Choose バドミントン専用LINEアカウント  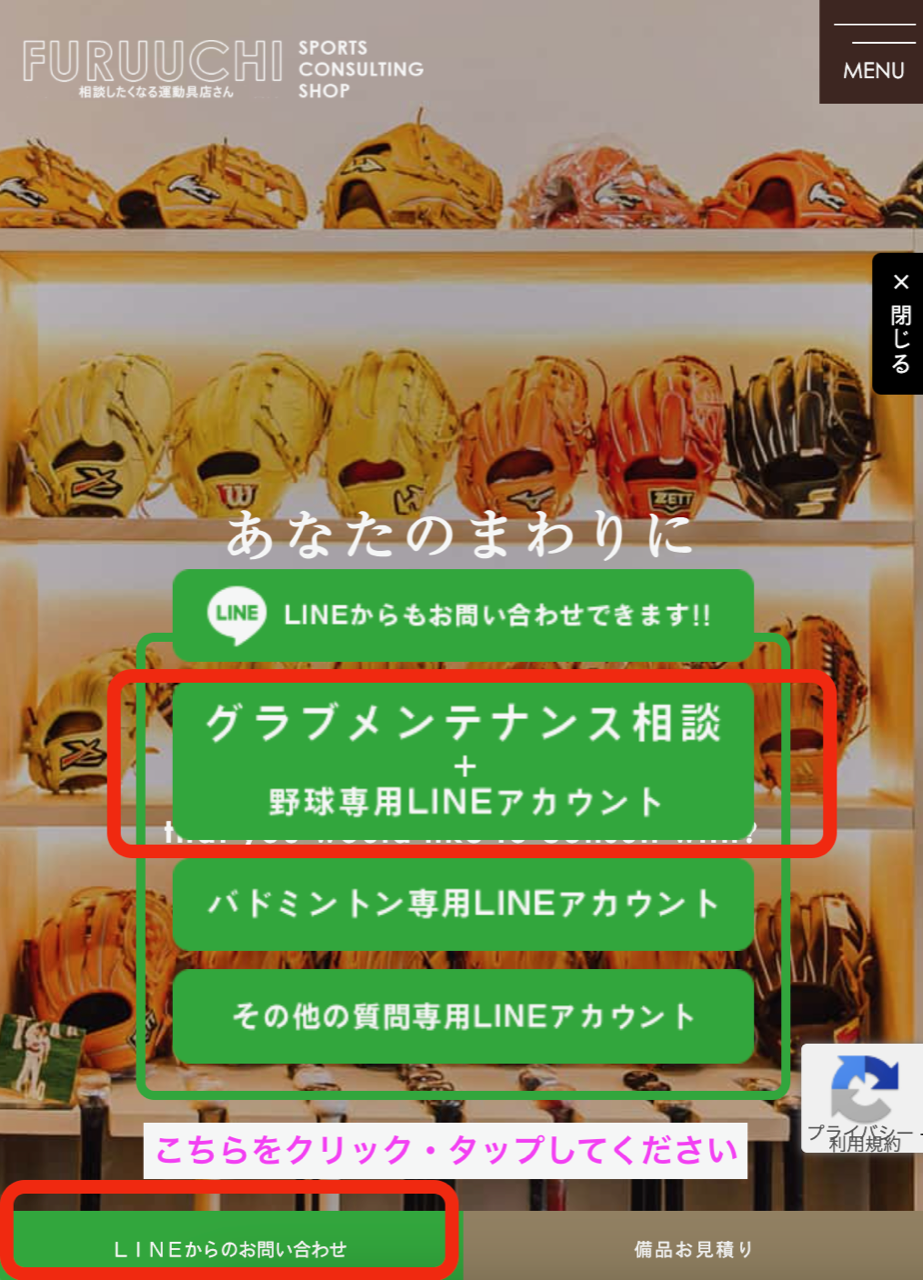click(463, 905)
